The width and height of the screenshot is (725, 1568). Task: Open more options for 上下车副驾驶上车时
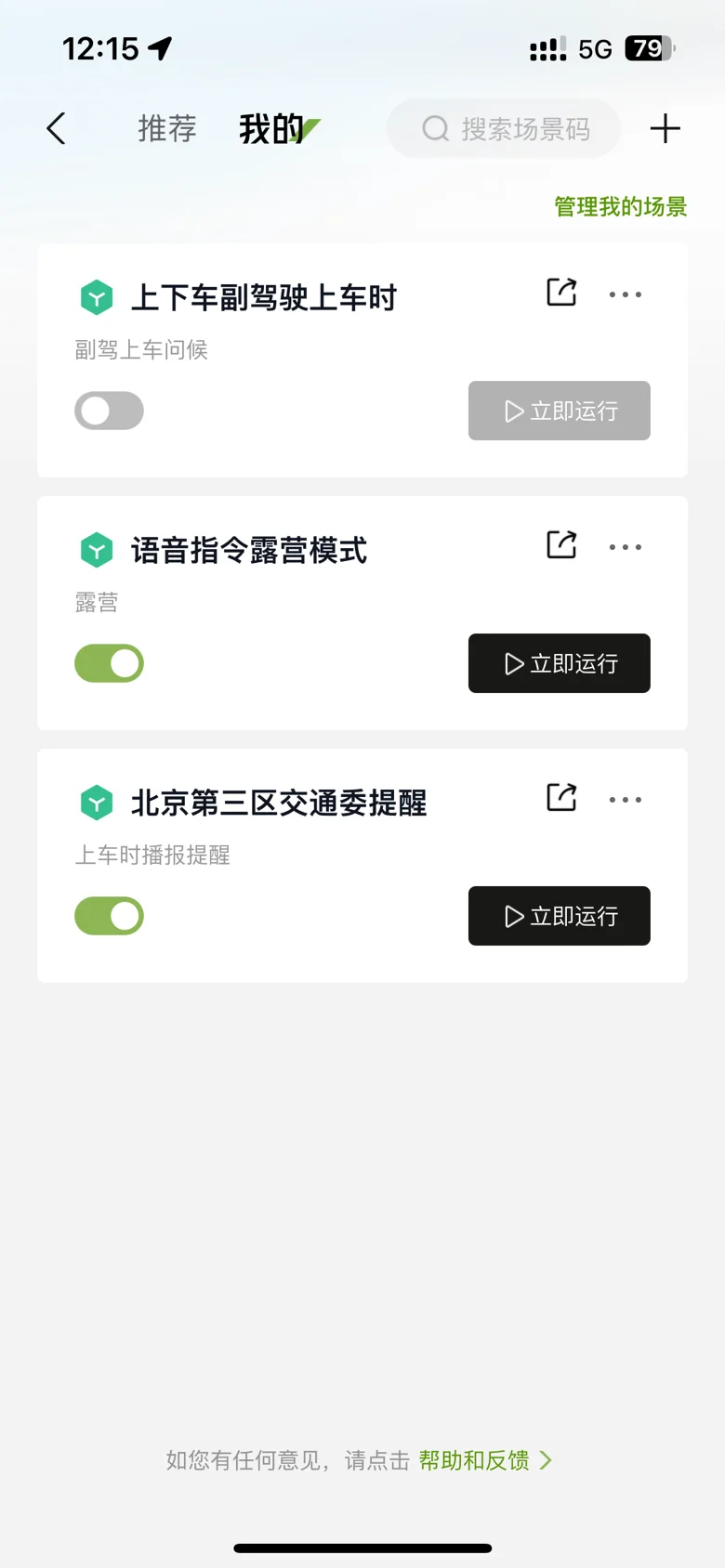(x=626, y=294)
